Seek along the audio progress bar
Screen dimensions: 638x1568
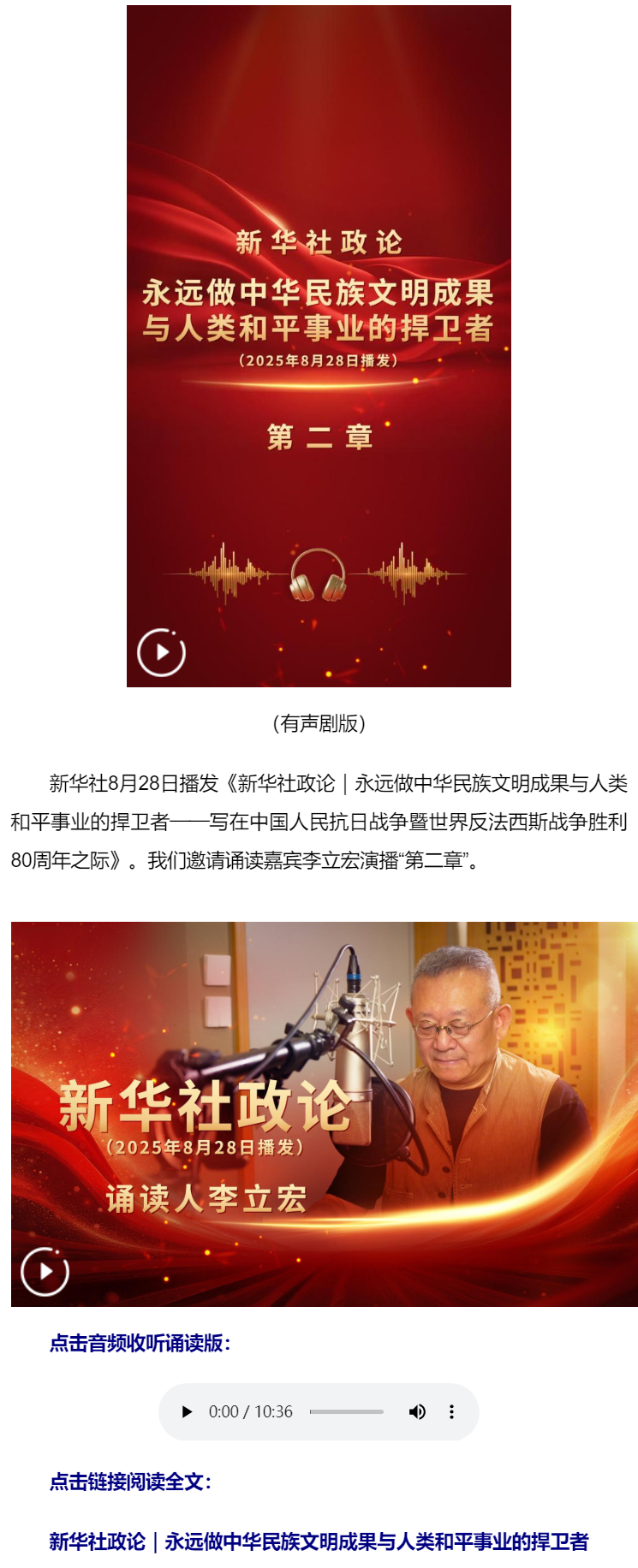tap(346, 1411)
